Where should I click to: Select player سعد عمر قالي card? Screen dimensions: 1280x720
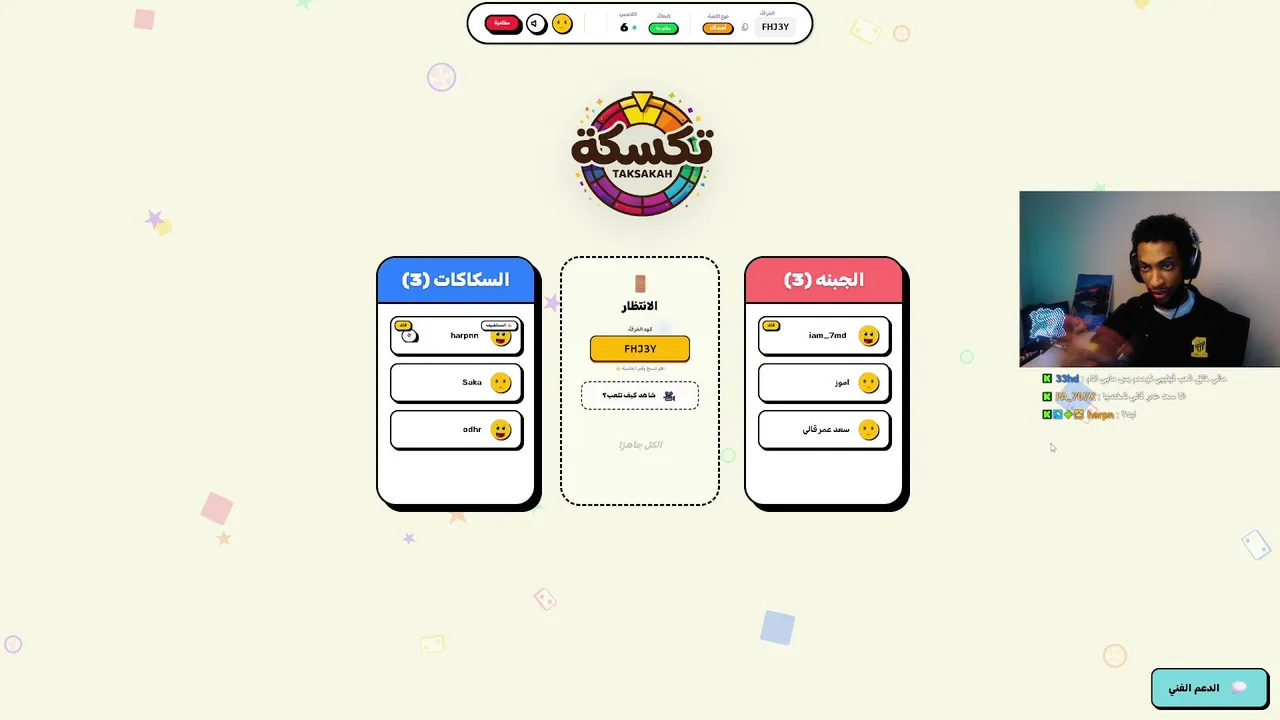point(824,430)
